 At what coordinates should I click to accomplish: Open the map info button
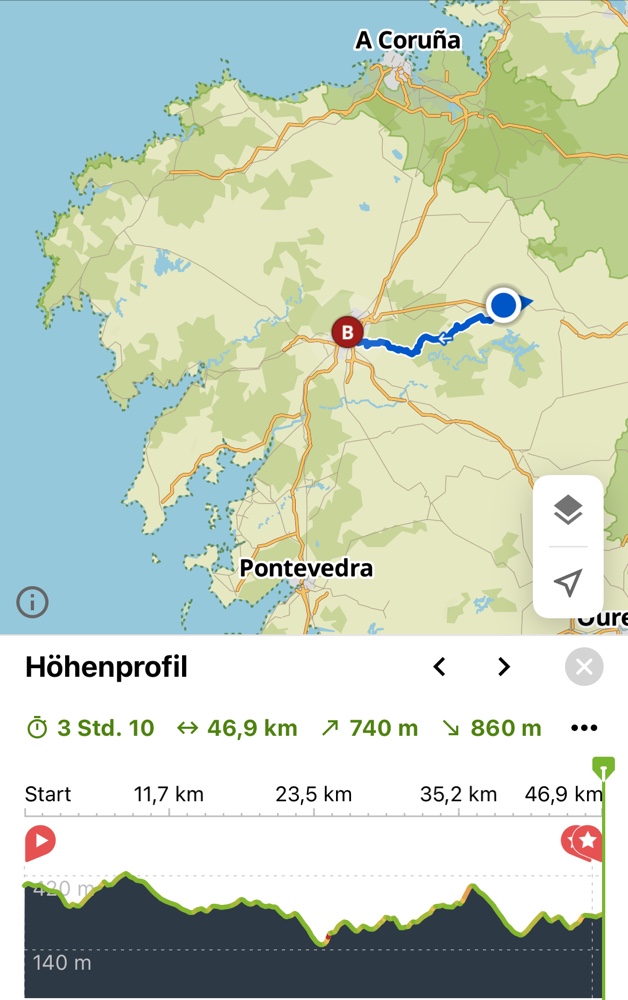[x=32, y=602]
